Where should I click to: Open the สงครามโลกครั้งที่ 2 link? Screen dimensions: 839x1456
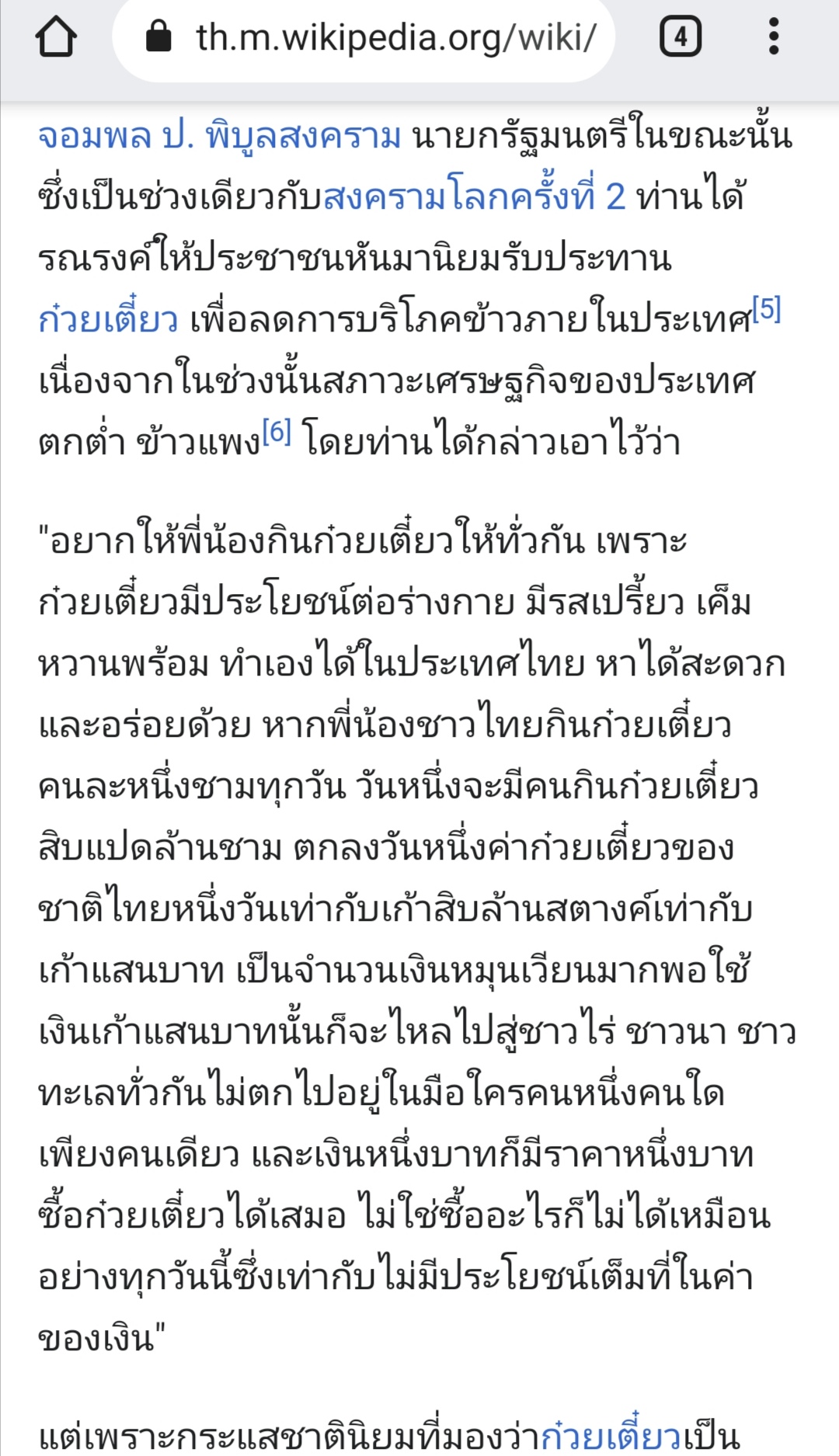pyautogui.click(x=474, y=196)
